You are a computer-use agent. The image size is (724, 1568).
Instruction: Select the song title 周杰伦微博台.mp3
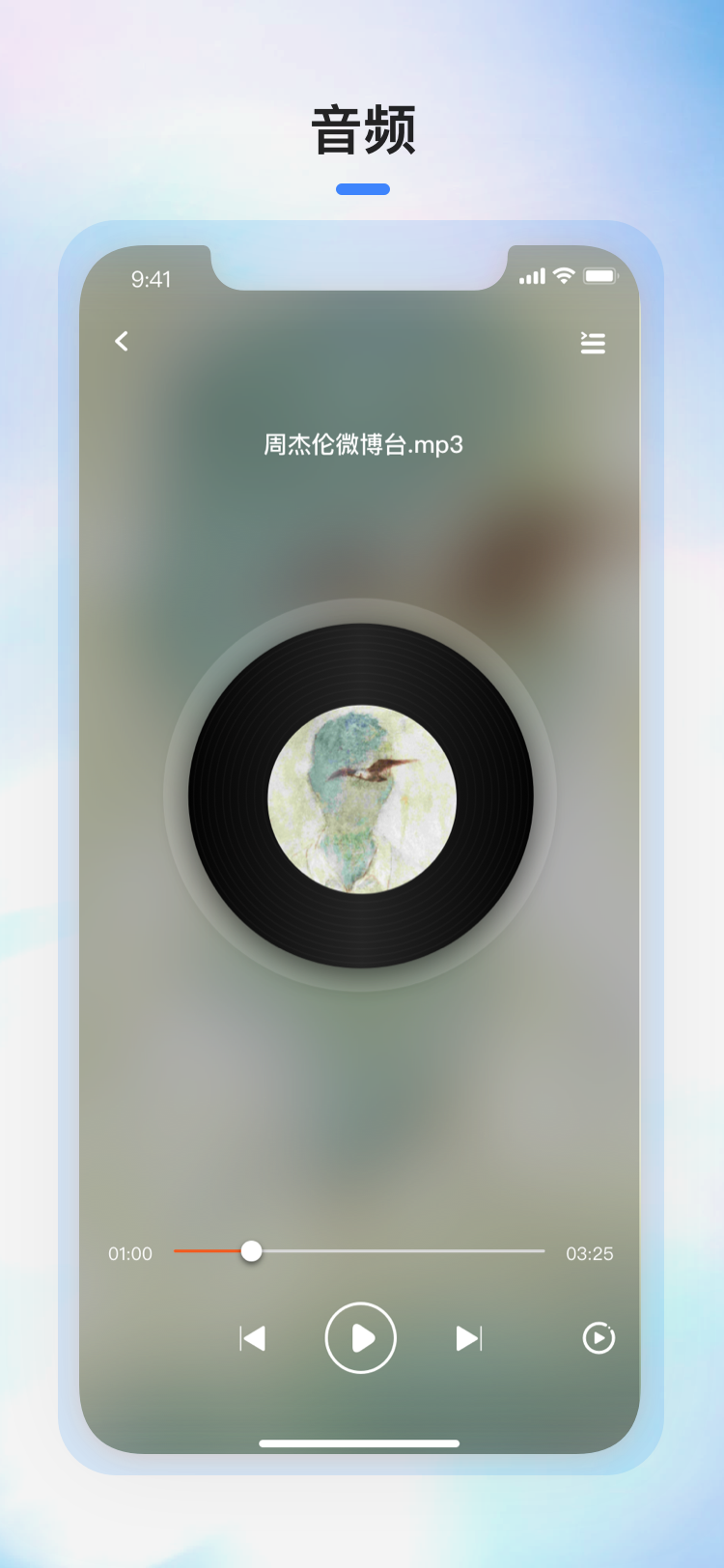[361, 444]
